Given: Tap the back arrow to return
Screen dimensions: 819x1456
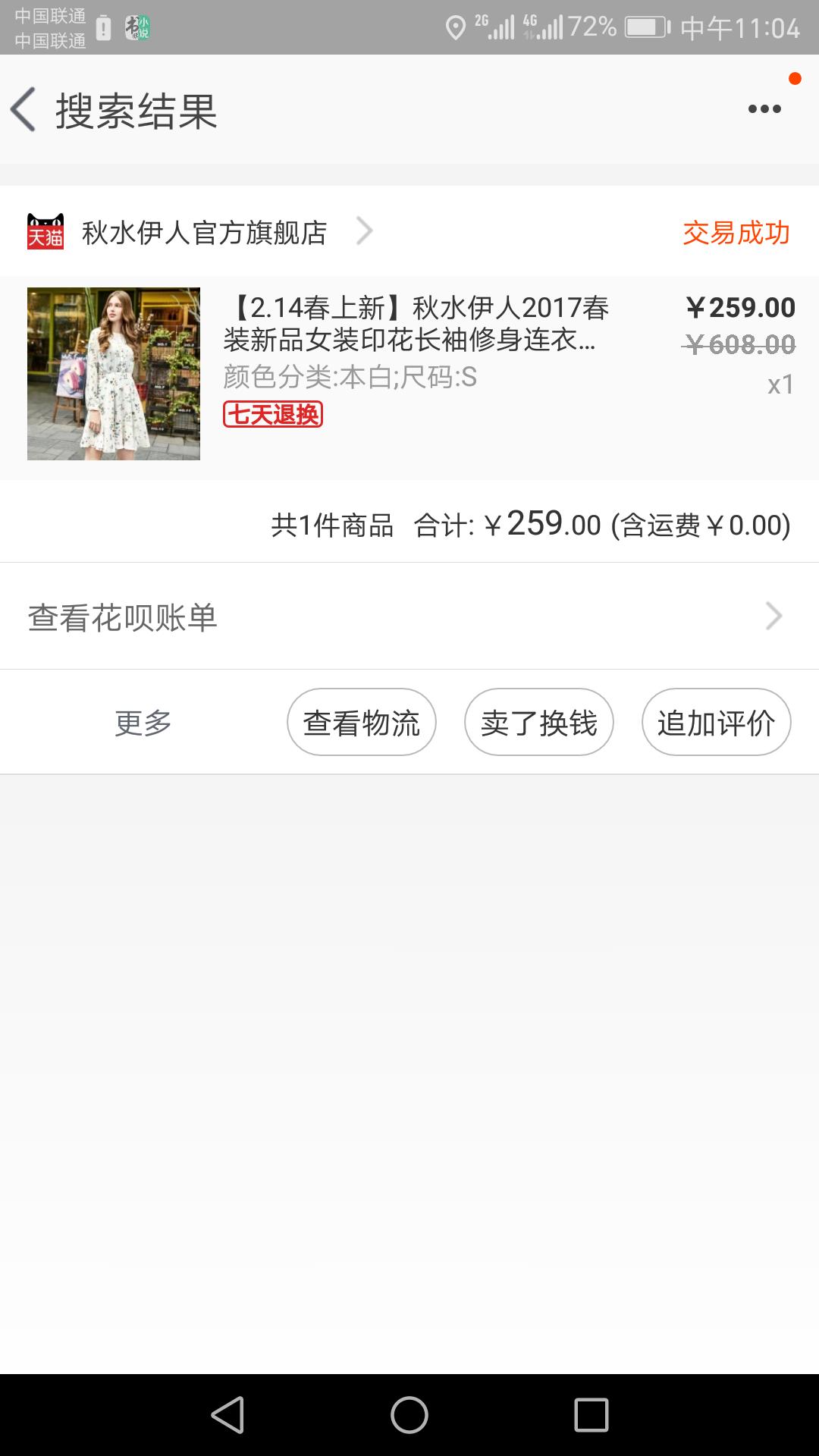Looking at the screenshot, I should click(x=23, y=108).
